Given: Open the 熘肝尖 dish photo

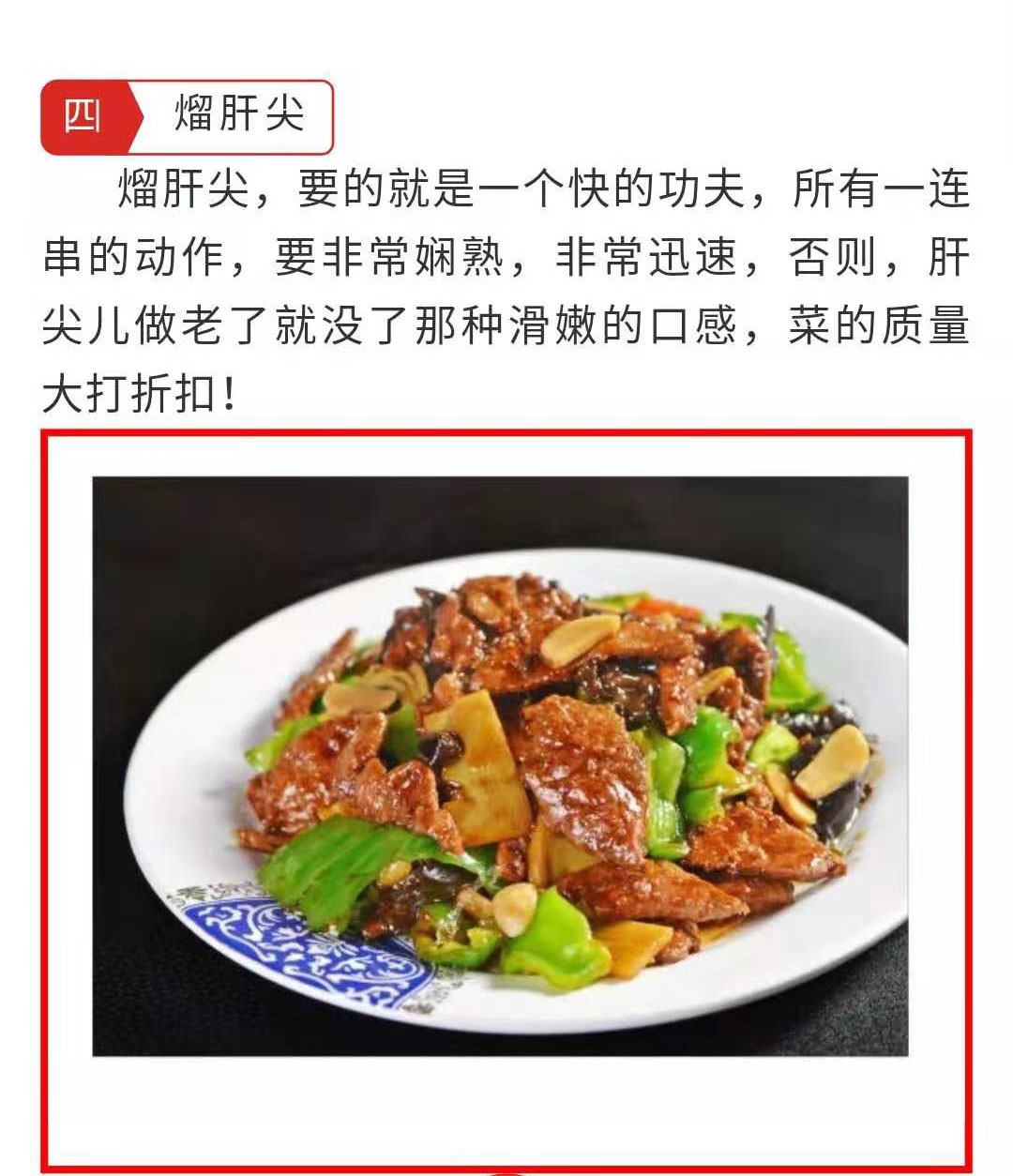Looking at the screenshot, I should click(500, 764).
